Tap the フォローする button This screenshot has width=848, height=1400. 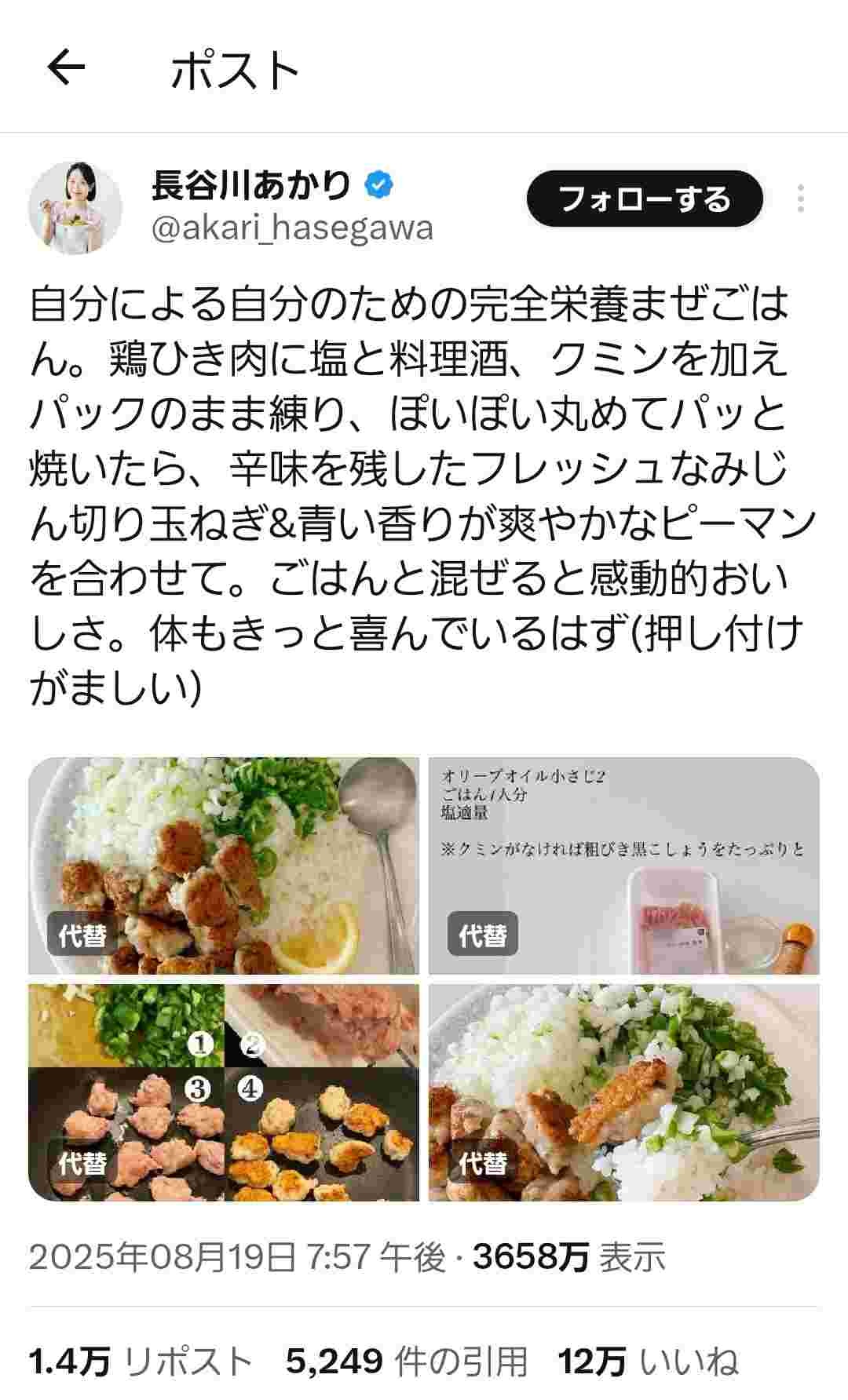point(644,199)
